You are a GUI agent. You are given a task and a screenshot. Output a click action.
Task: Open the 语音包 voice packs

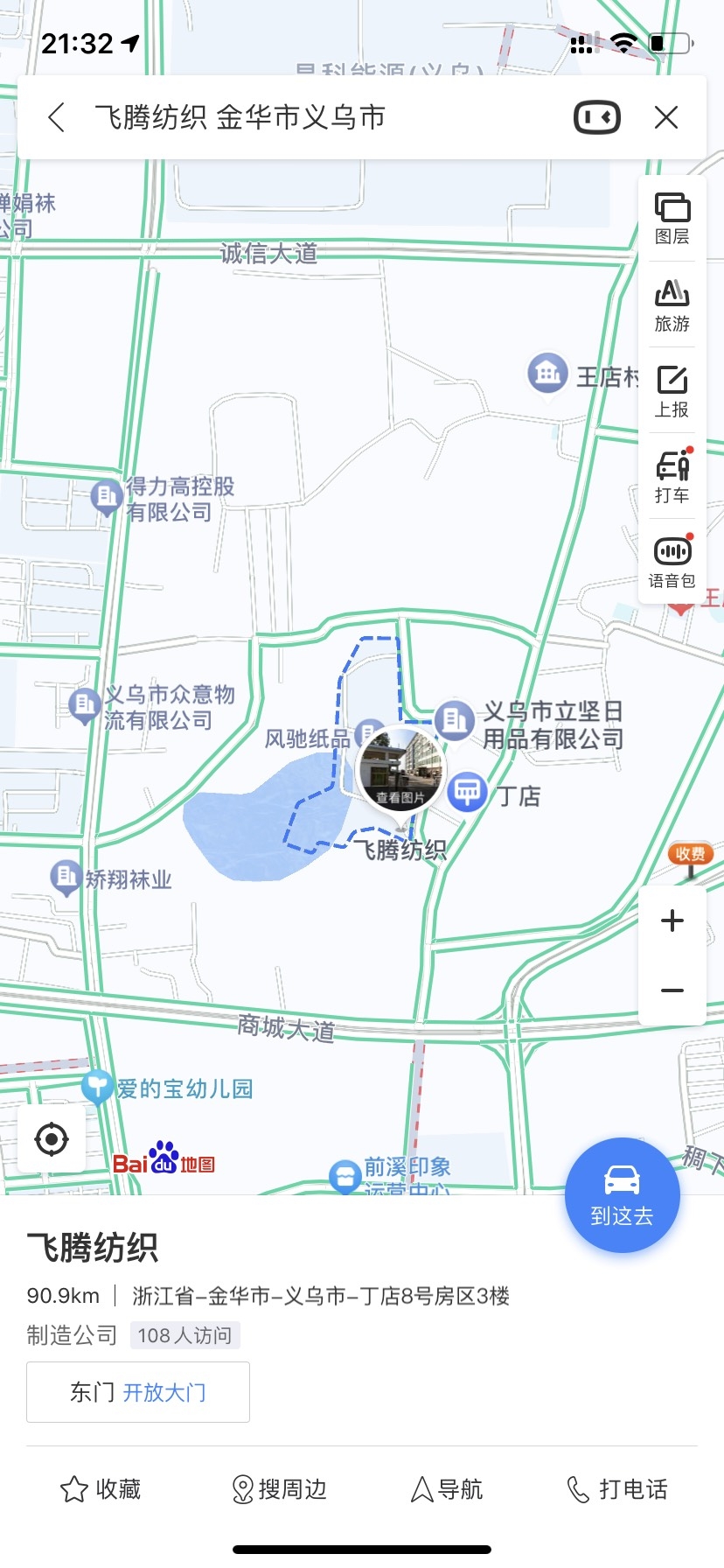(672, 562)
